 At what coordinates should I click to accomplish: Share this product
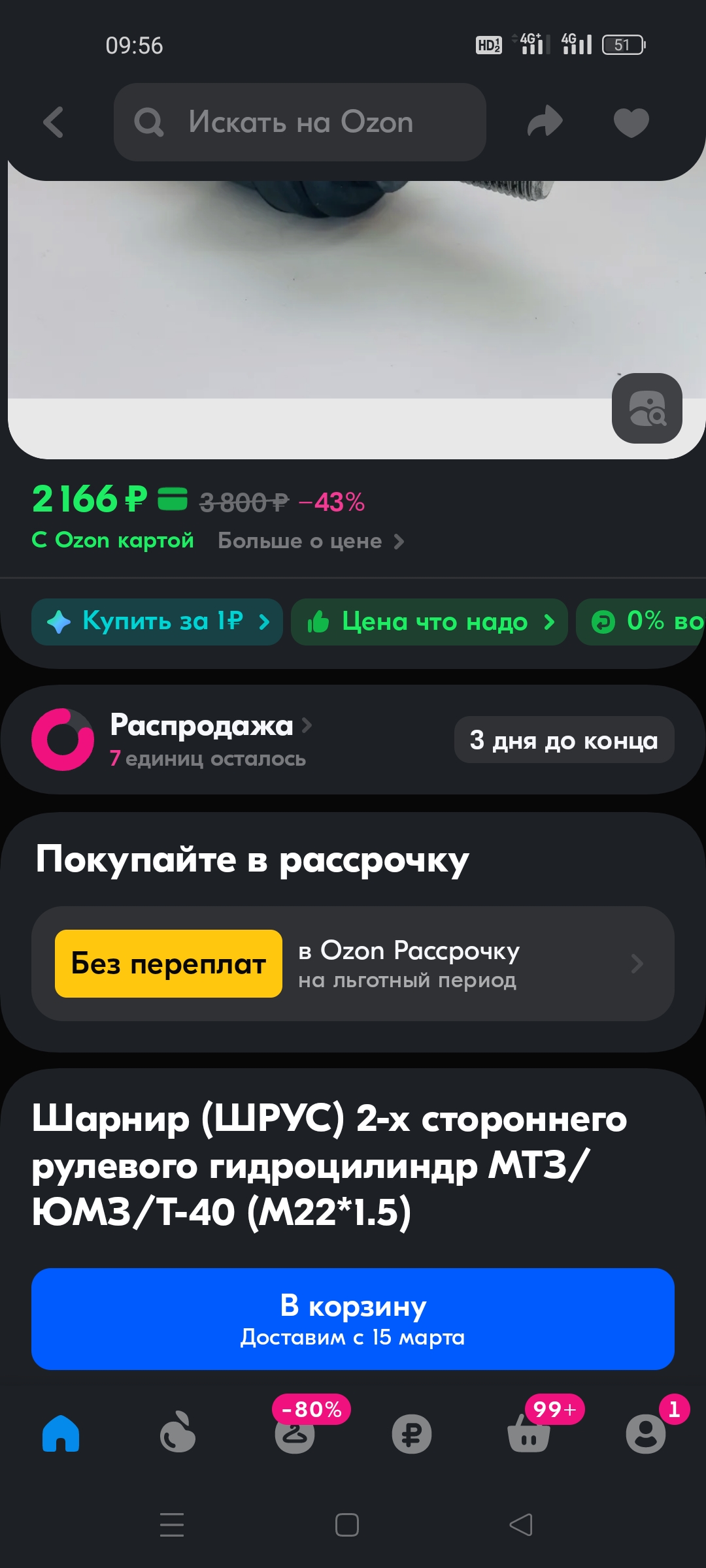tap(545, 122)
